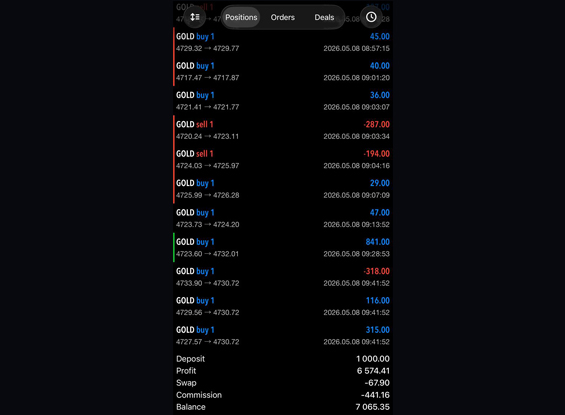Open the GOLD buy position with 116.00 profit

pyautogui.click(x=283, y=306)
